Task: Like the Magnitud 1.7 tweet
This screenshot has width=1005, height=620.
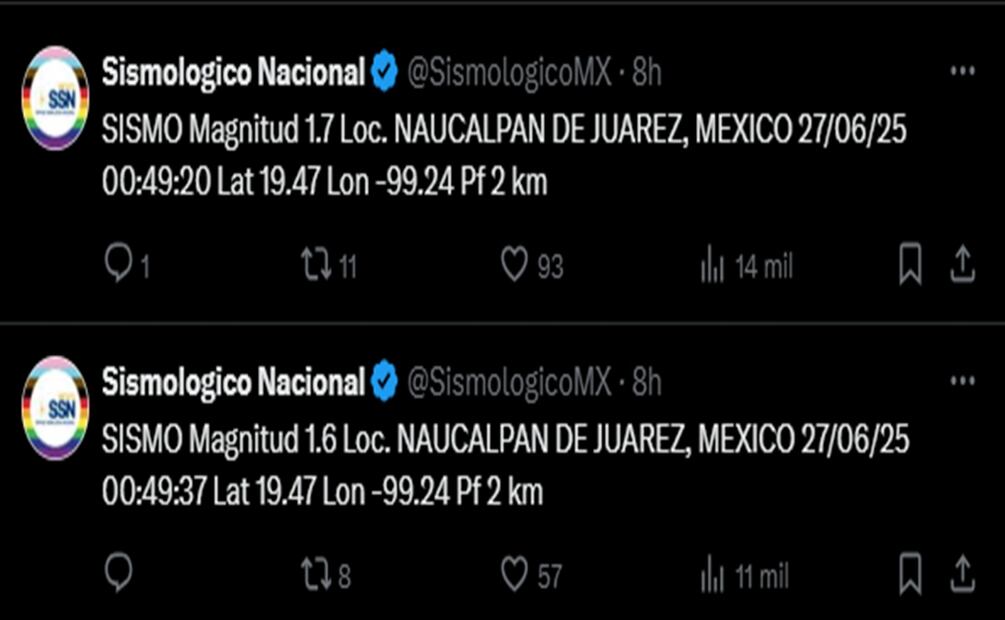Action: tap(514, 264)
